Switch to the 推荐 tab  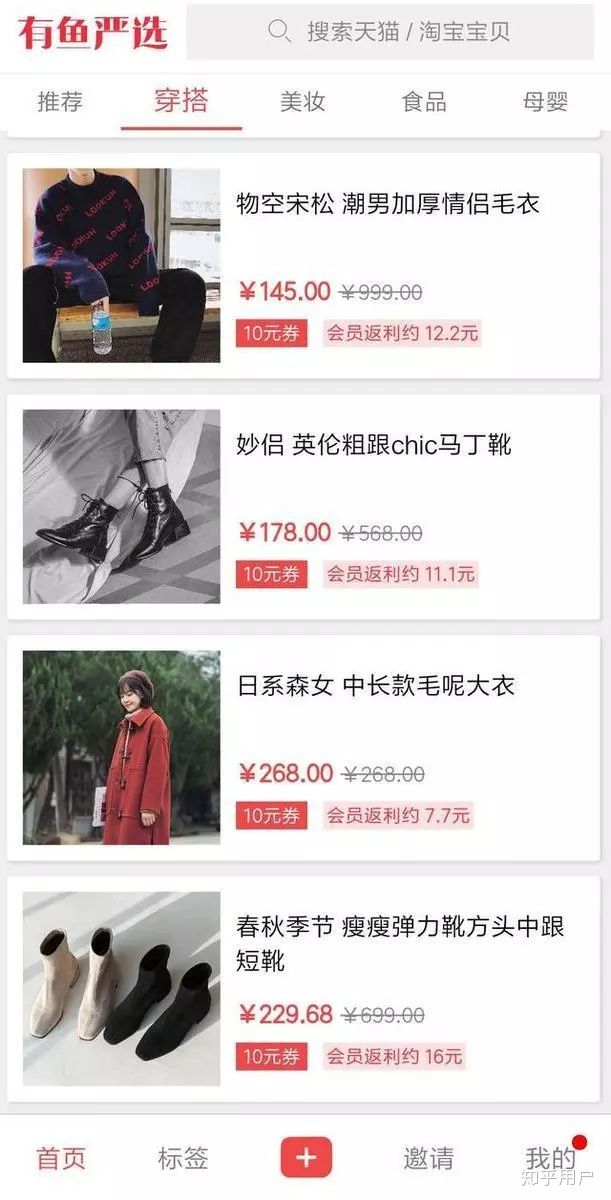60,102
